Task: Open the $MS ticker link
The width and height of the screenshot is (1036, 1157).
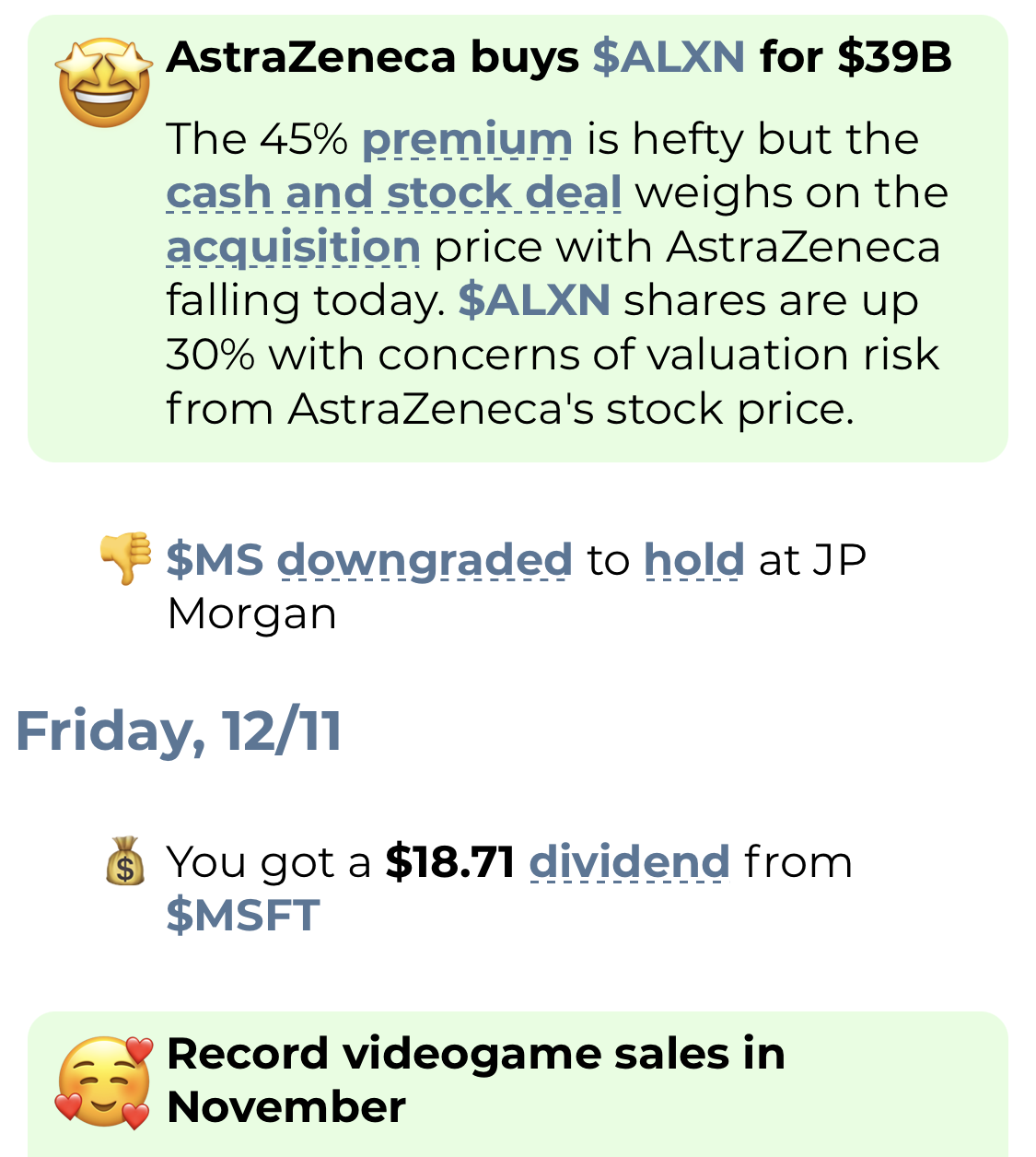Action: (215, 560)
